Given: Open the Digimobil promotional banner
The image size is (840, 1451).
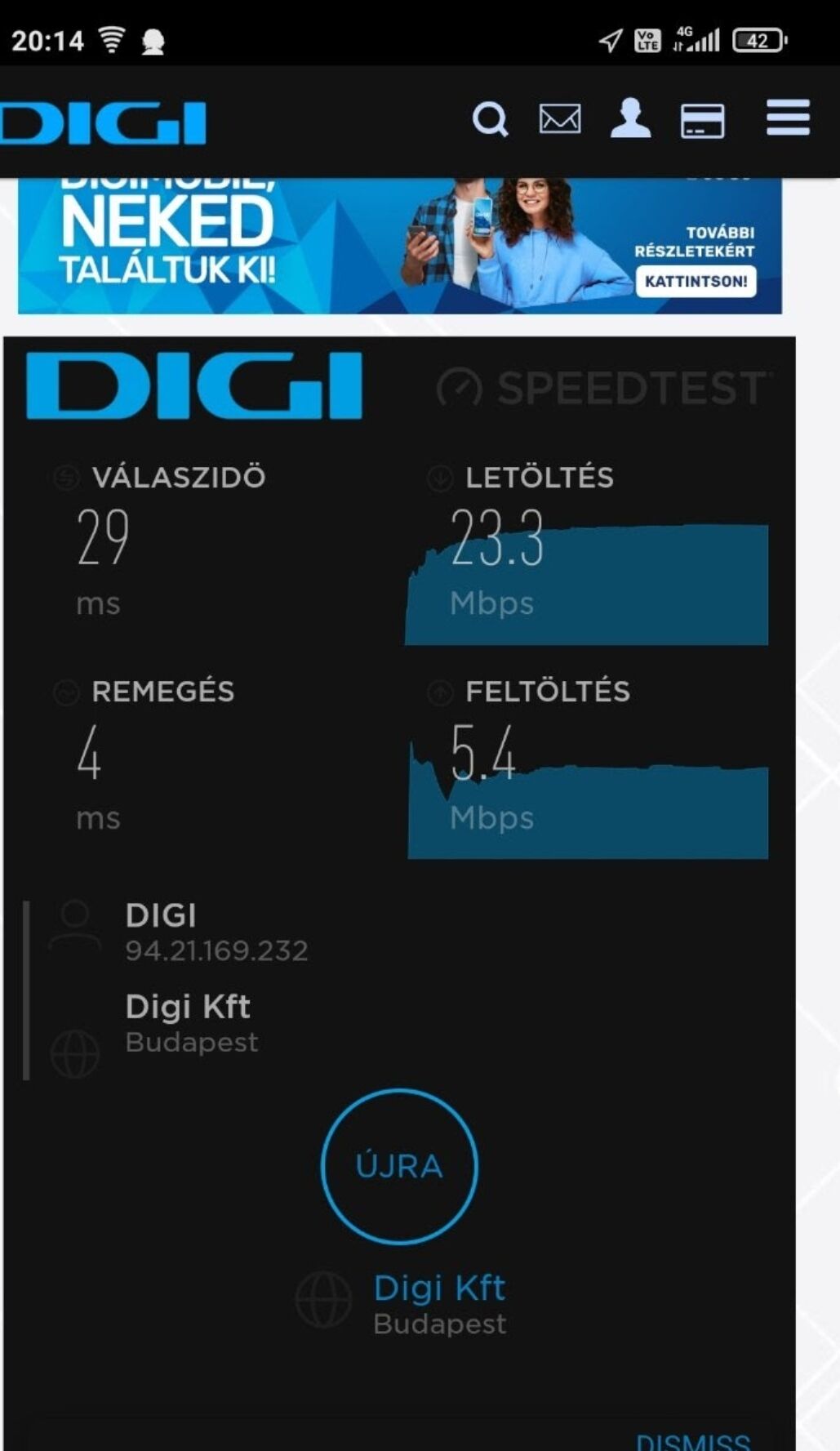Looking at the screenshot, I should tap(399, 246).
